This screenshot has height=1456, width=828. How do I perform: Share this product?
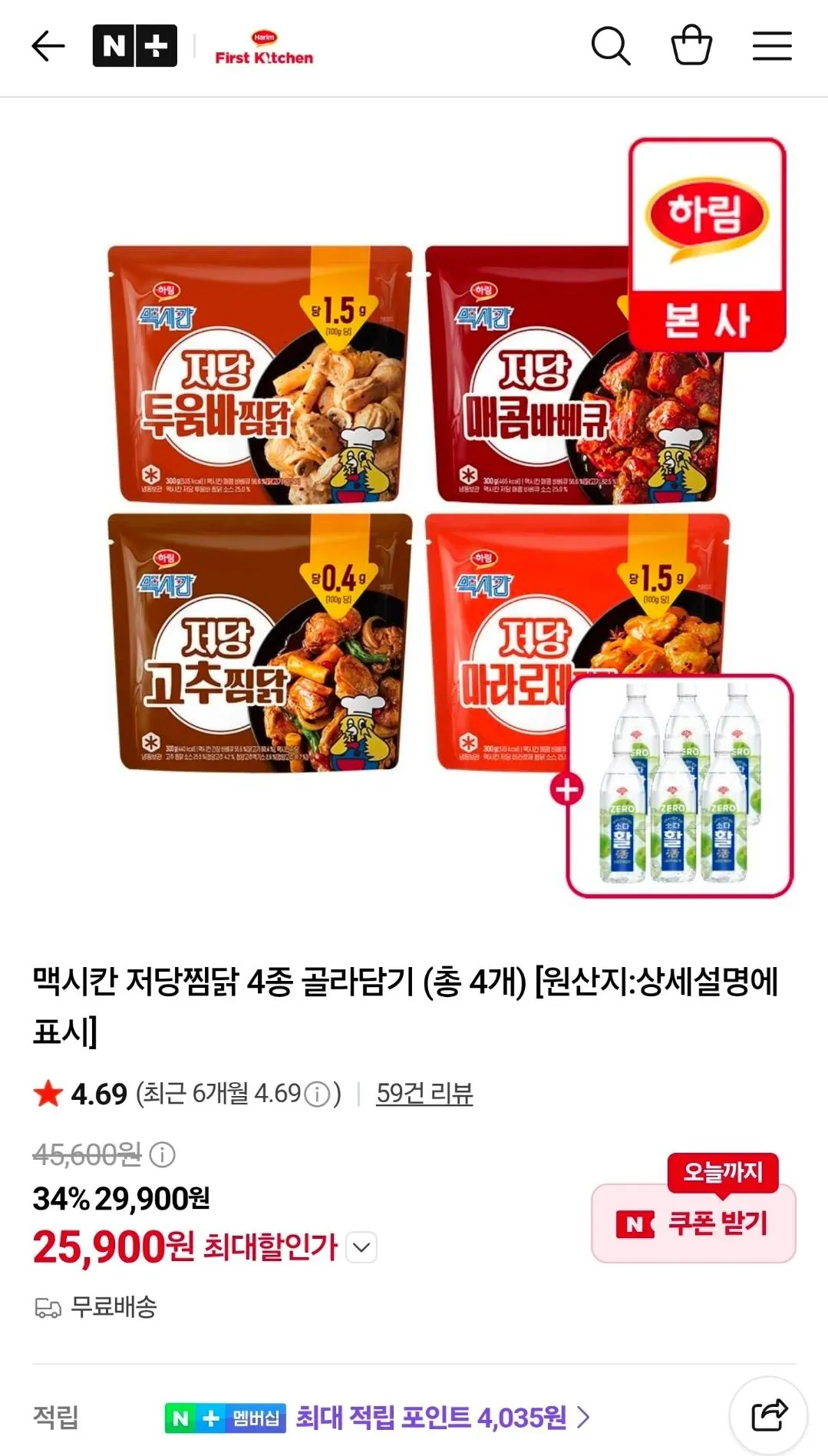(769, 1415)
